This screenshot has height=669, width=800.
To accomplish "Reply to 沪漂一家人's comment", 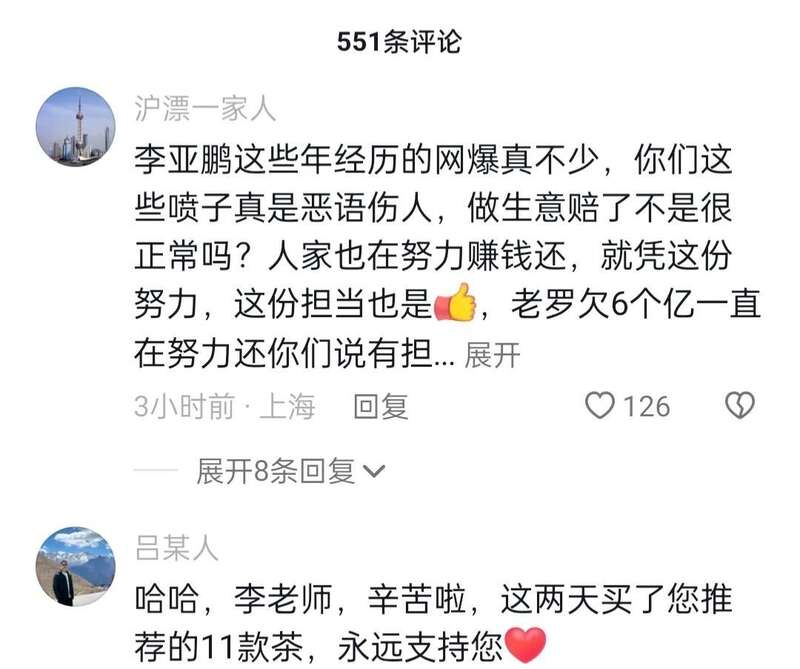I will (381, 406).
